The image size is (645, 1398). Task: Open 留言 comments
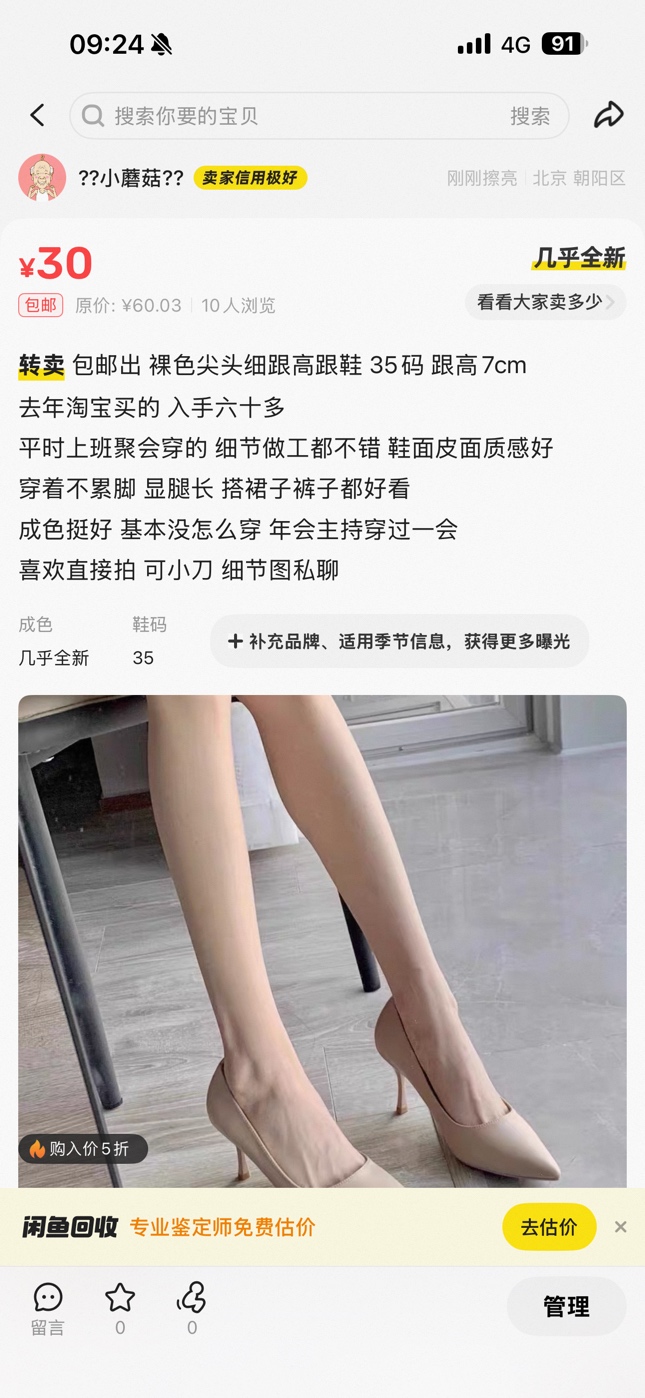pos(48,1309)
